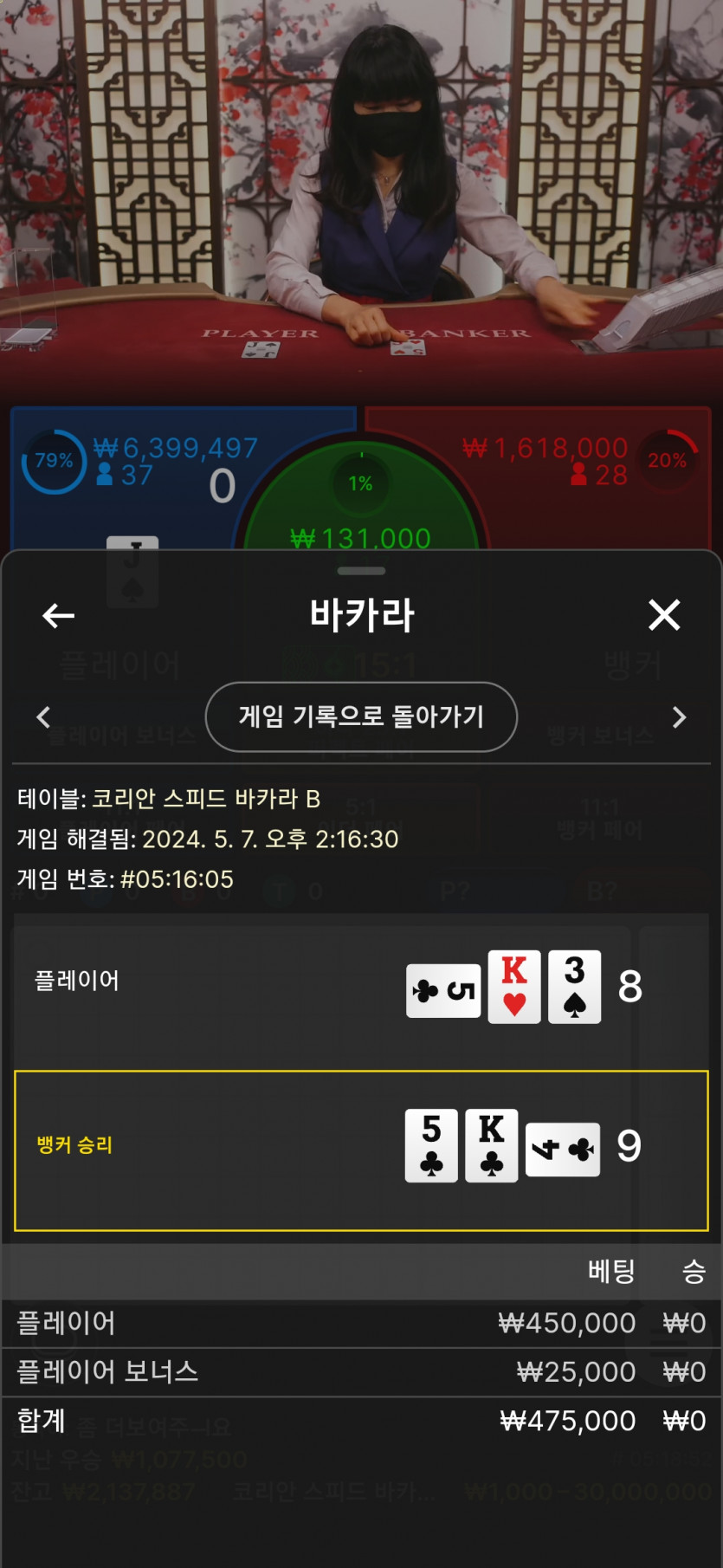This screenshot has width=723, height=1568.
Task: Close the 바카라 game detail panel
Action: [664, 615]
